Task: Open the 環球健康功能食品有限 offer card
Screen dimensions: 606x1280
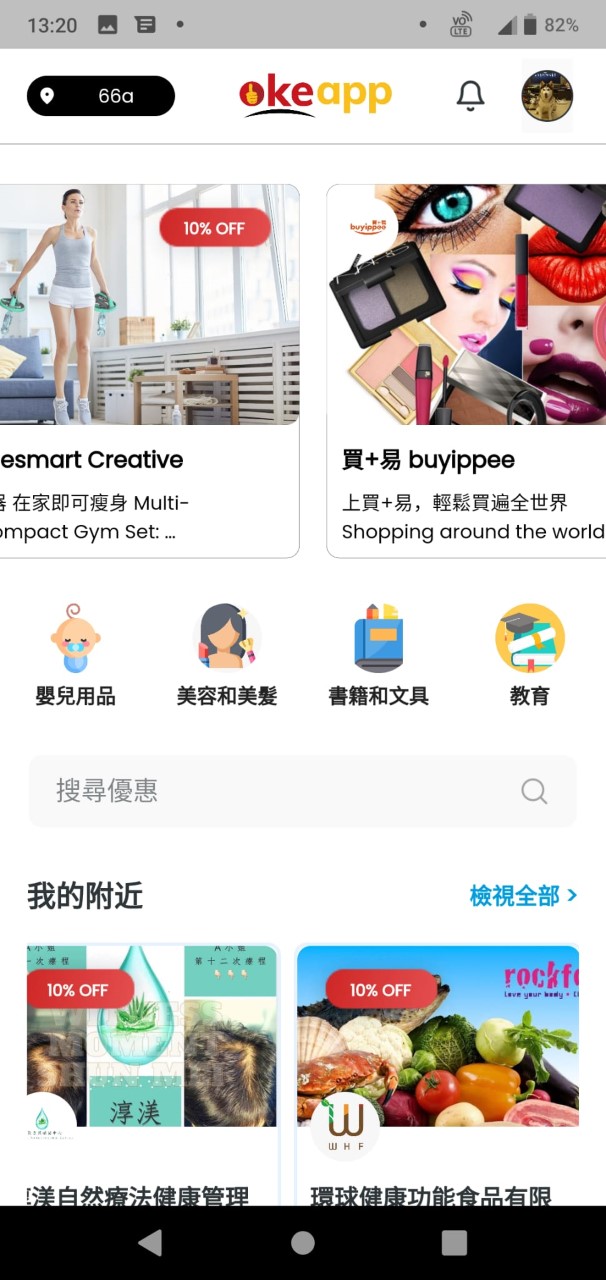Action: pos(438,1075)
